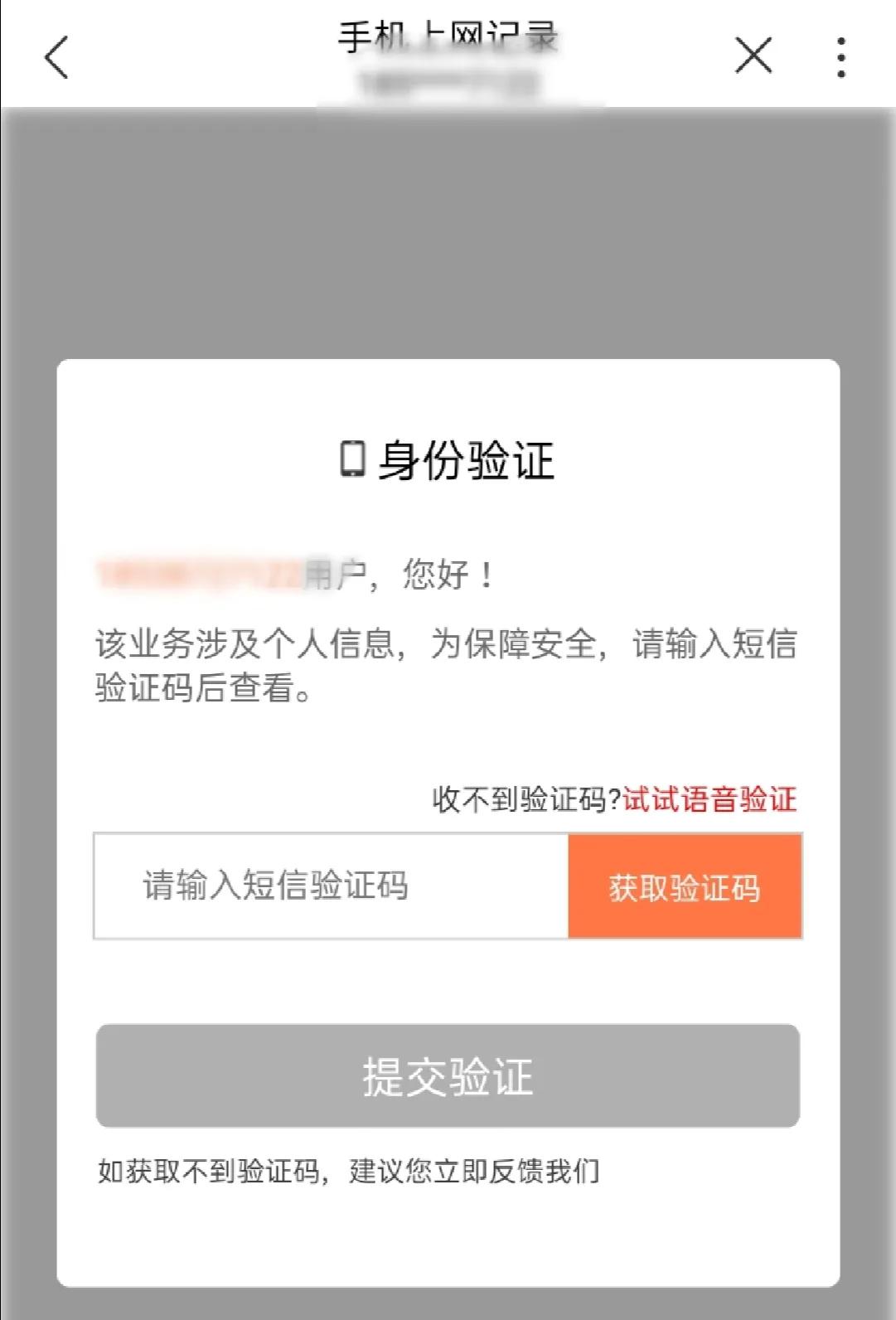Focus the 请输入短信验证码 input field
The width and height of the screenshot is (896, 1320).
coord(332,886)
